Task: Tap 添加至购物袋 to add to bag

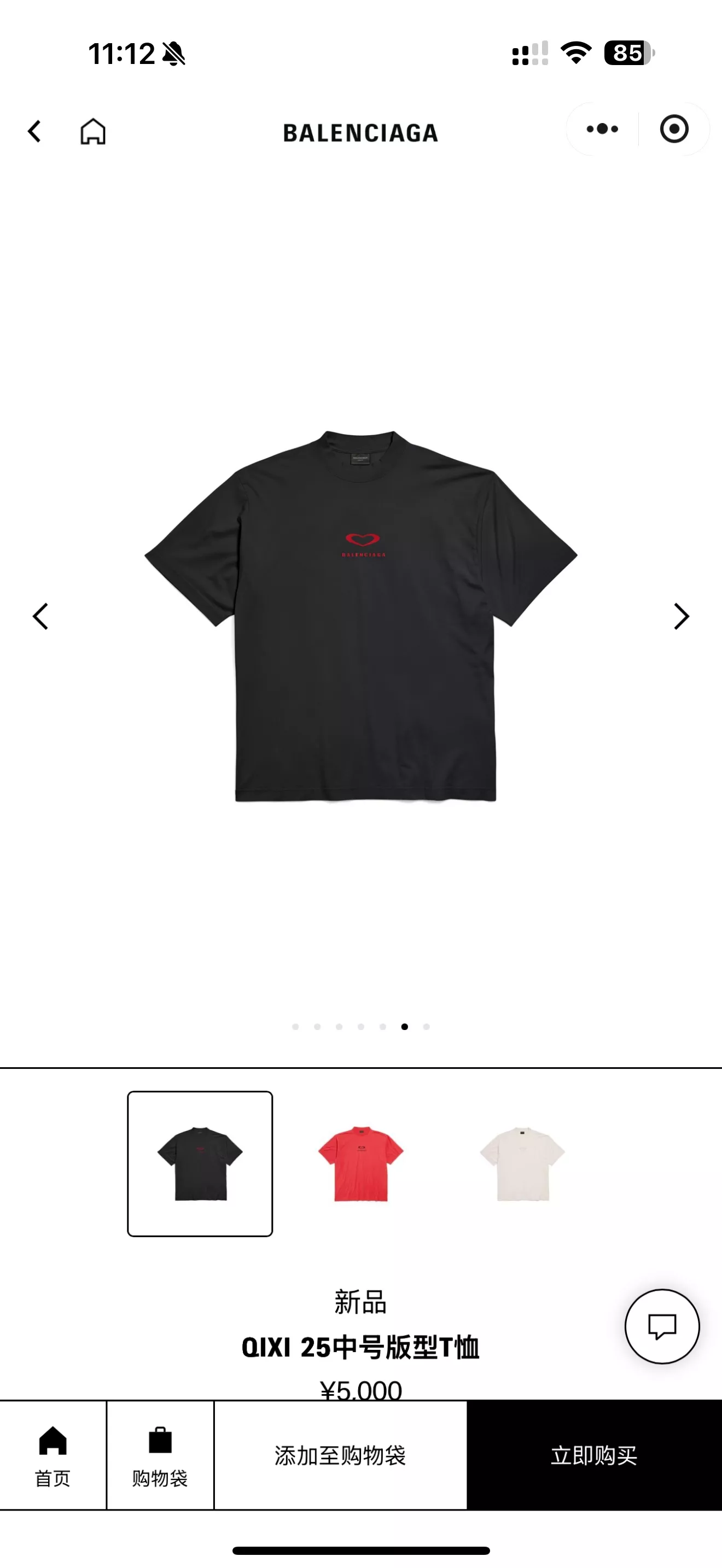Action: pos(340,1455)
